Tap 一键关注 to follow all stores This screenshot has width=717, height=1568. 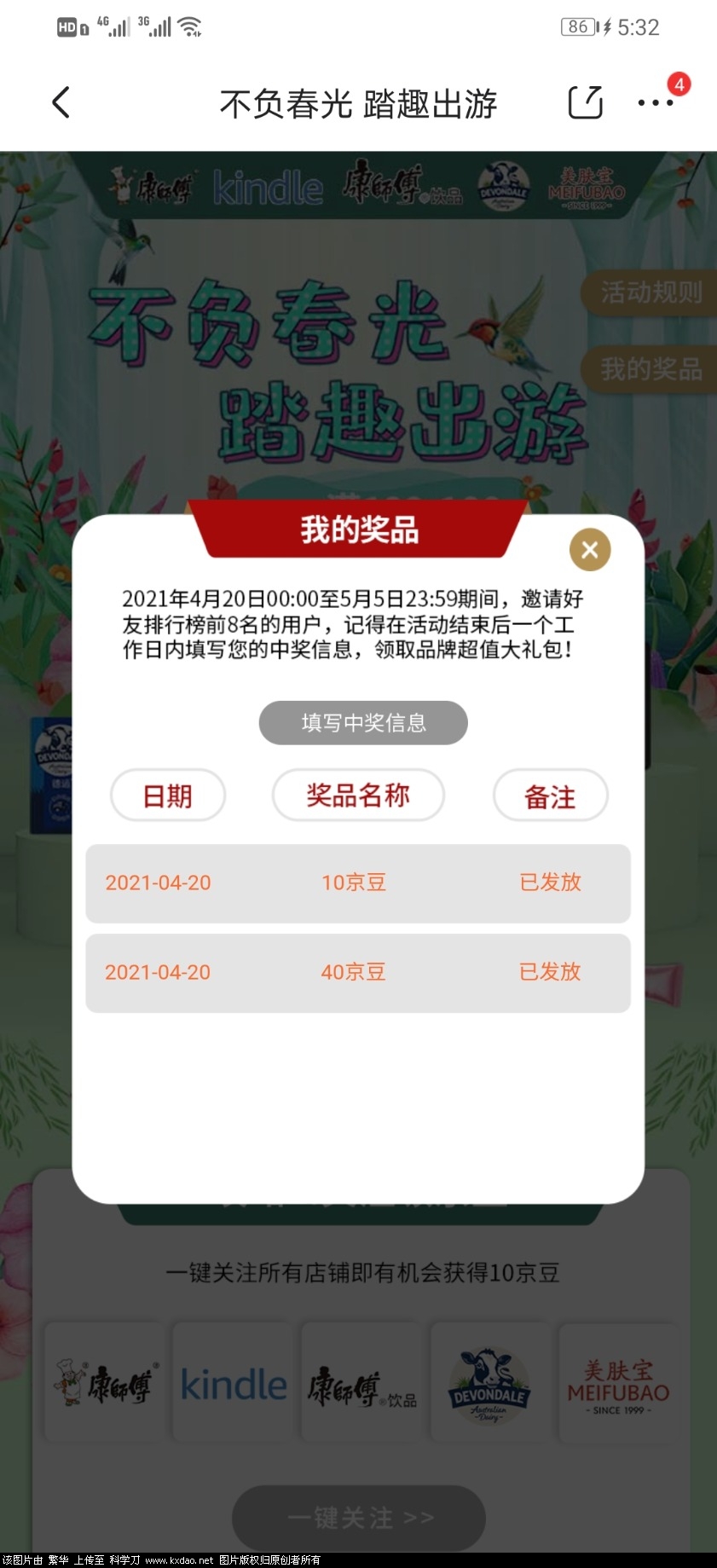coord(358,1517)
